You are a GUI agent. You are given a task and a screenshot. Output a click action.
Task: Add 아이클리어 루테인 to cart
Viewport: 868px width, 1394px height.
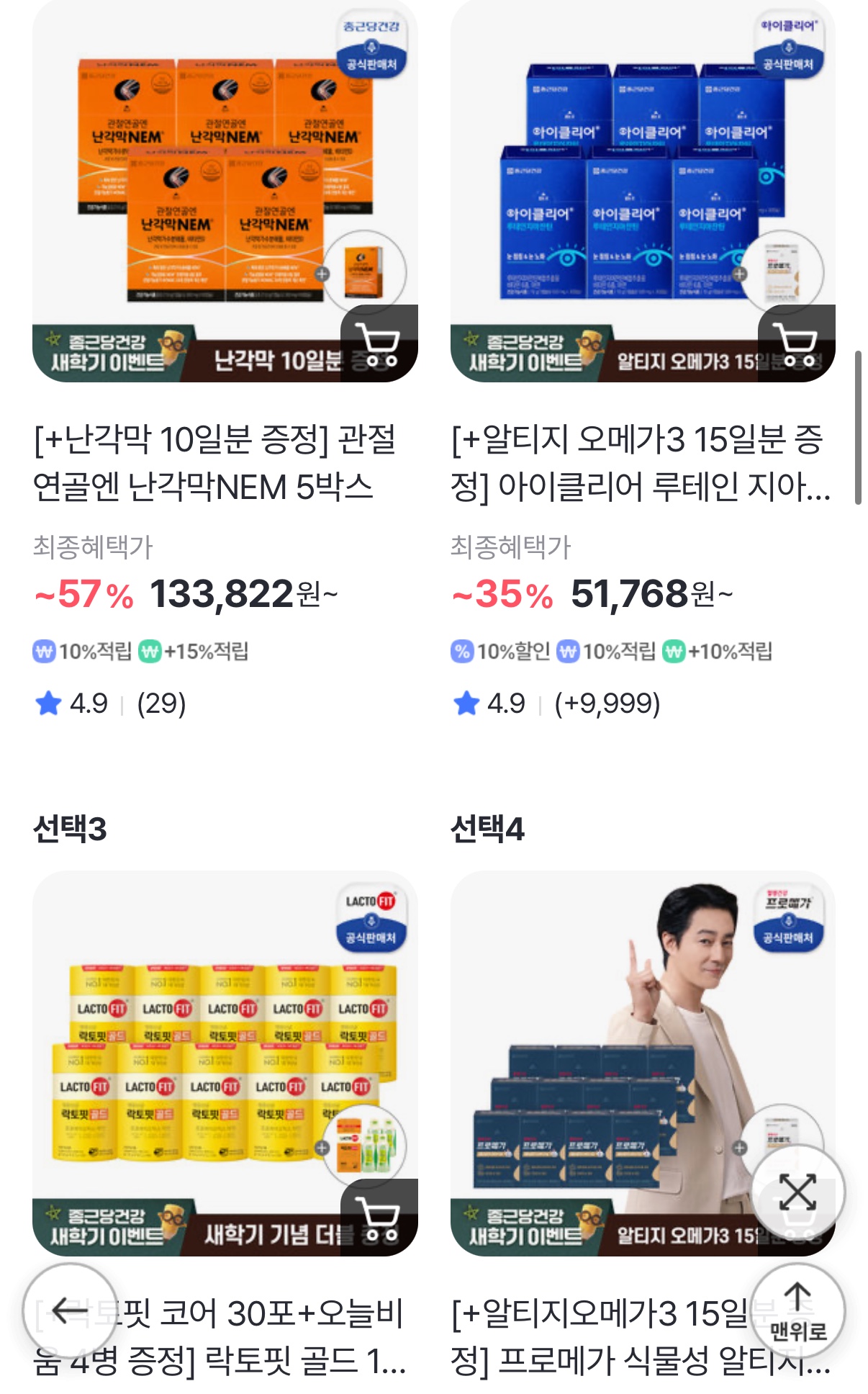click(797, 346)
